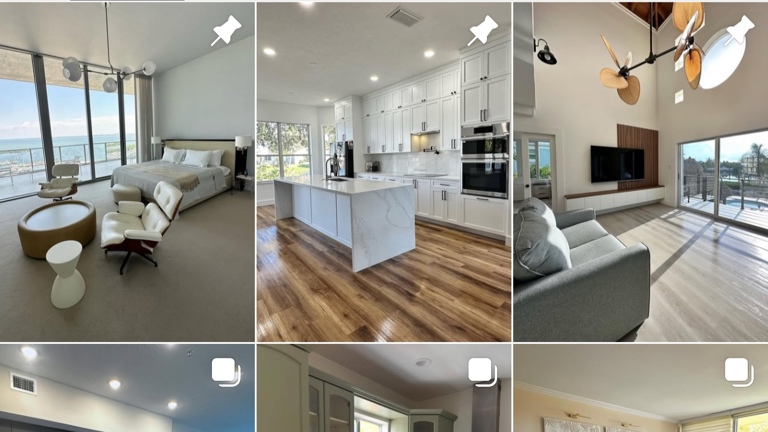Open the pinned white kitchen island post
This screenshot has height=432, width=768.
(383, 171)
